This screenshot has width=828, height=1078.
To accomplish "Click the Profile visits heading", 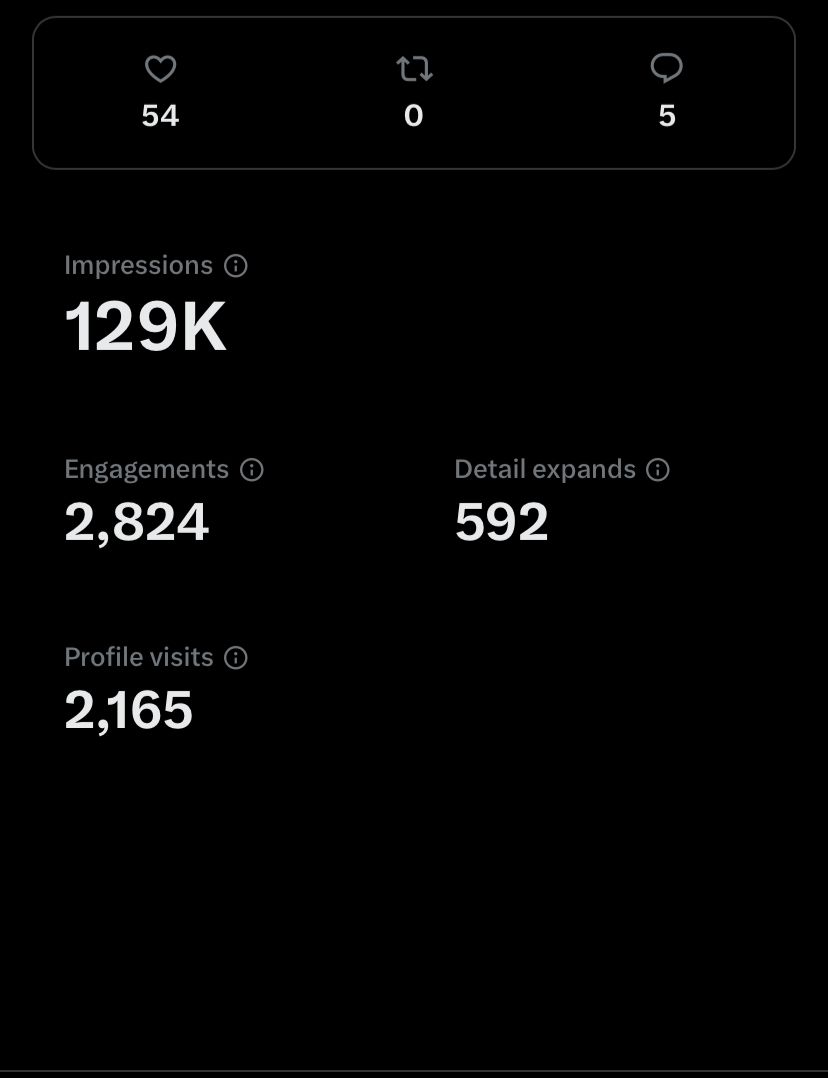I will pyautogui.click(x=138, y=657).
